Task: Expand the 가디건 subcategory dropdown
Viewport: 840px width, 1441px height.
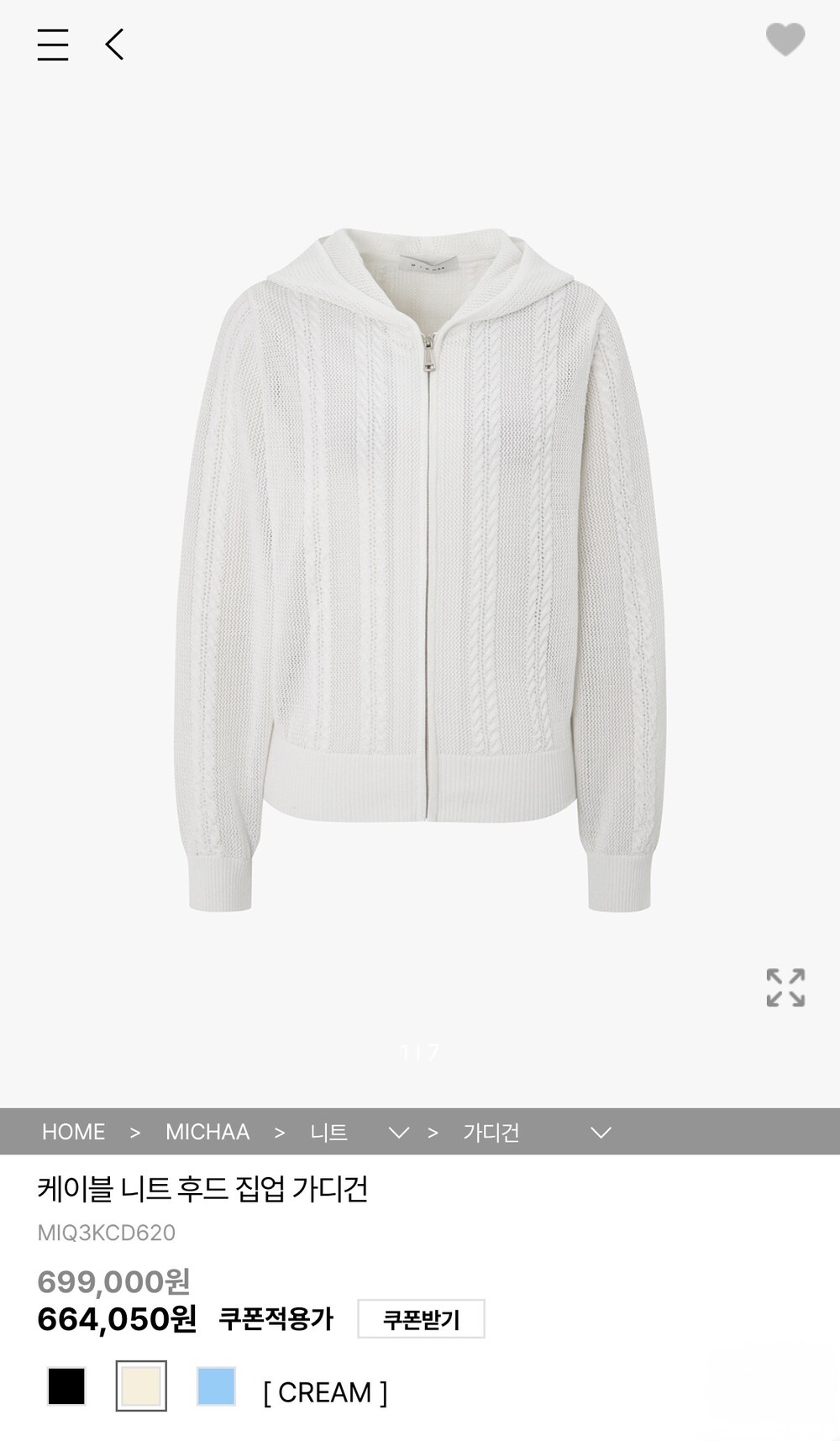Action: pos(601,1133)
